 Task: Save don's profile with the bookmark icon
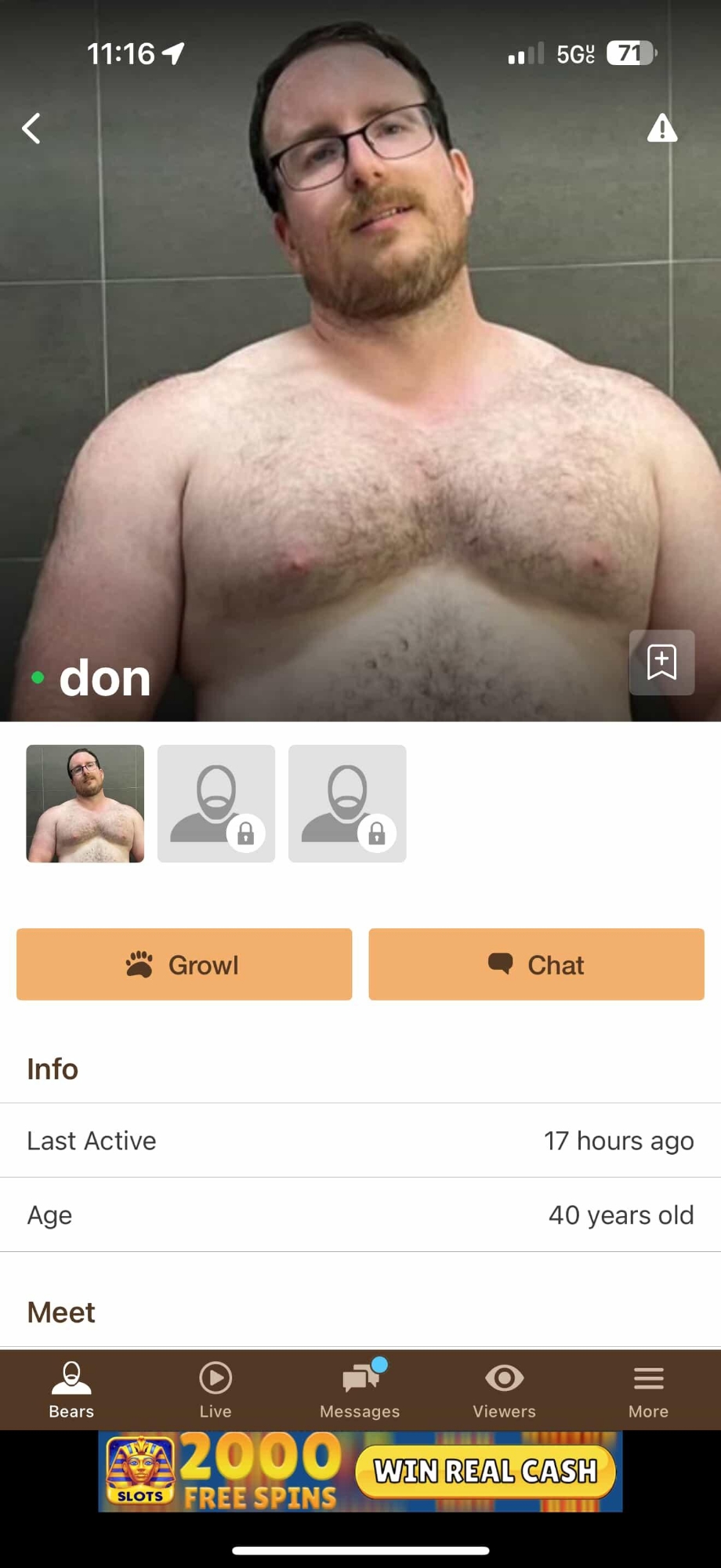[x=661, y=662]
